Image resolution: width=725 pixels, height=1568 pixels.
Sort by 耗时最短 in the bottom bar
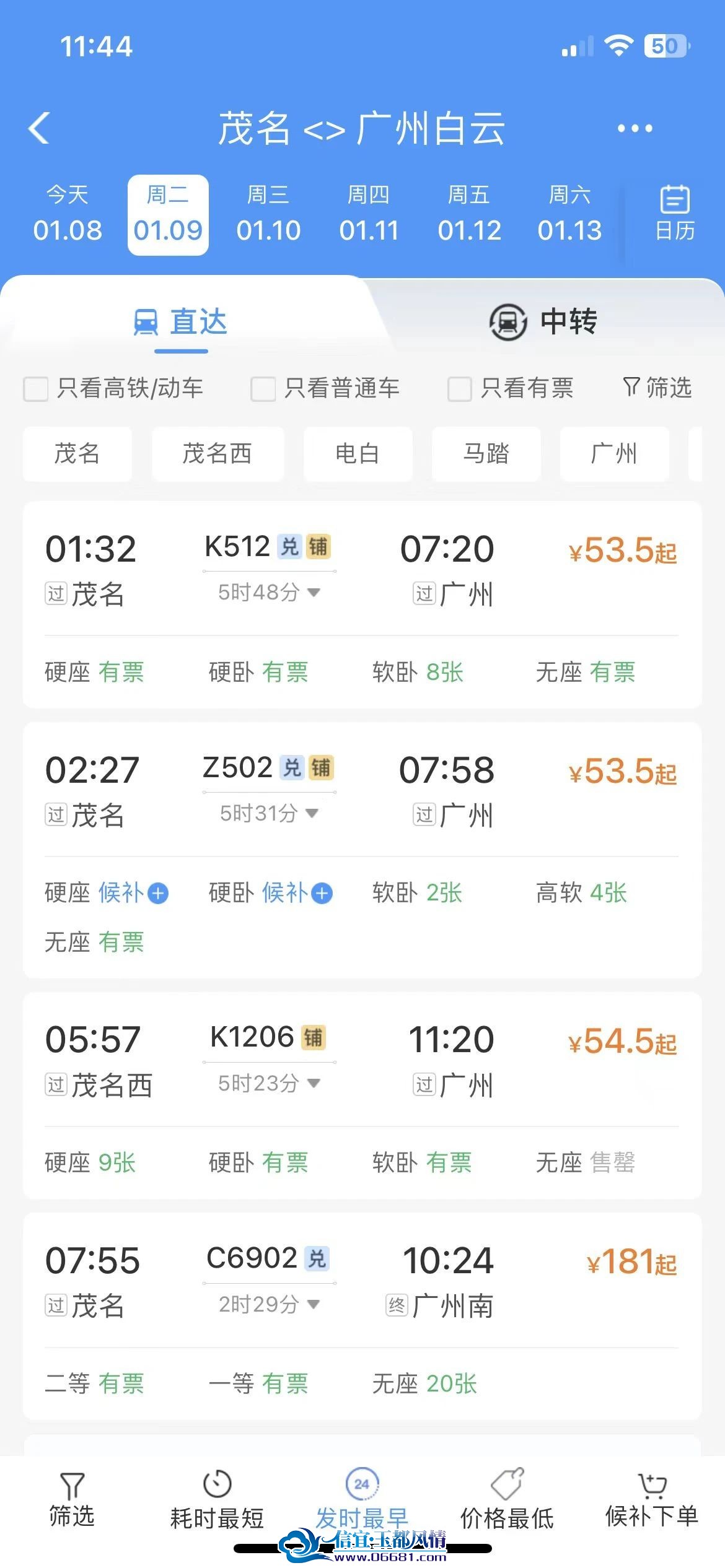[x=217, y=1500]
